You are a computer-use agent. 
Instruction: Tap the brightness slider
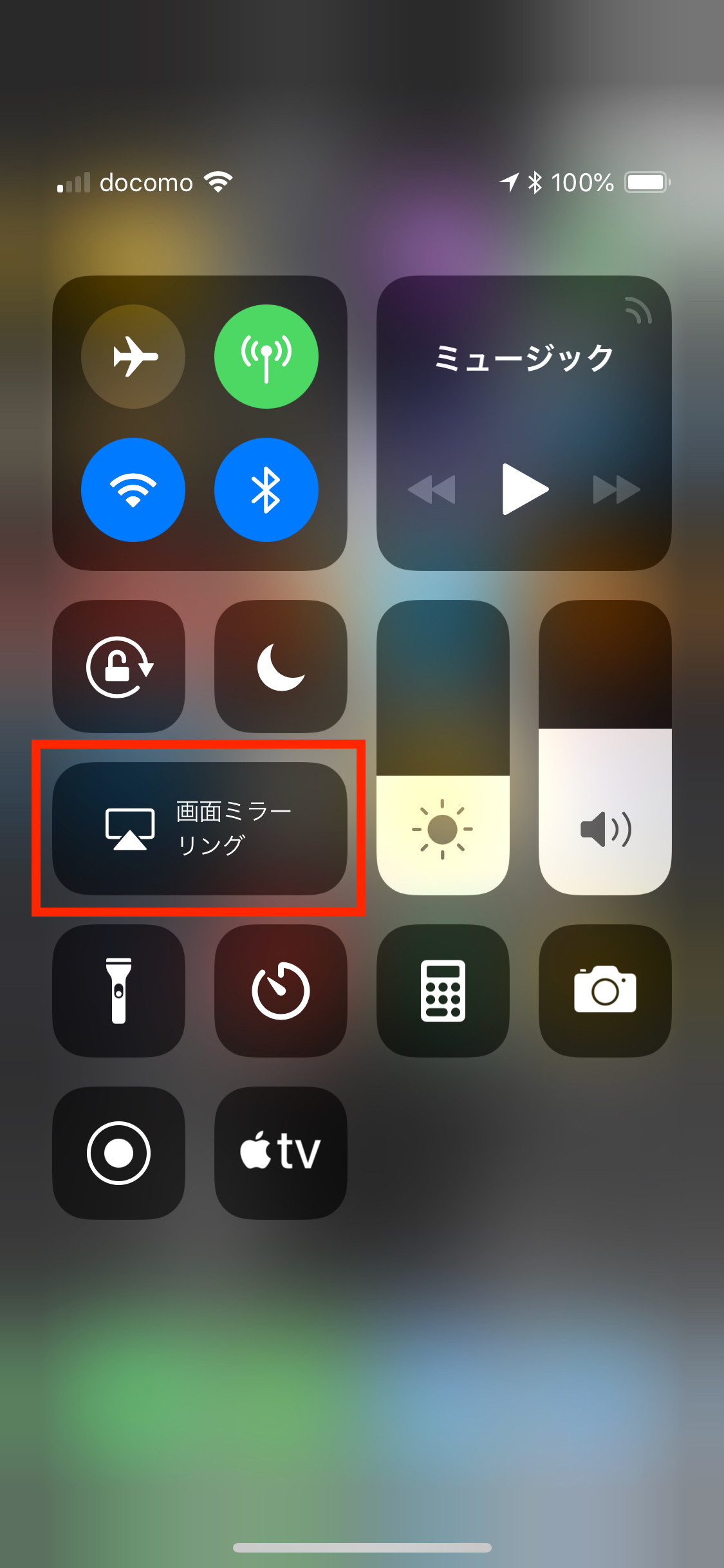443,748
